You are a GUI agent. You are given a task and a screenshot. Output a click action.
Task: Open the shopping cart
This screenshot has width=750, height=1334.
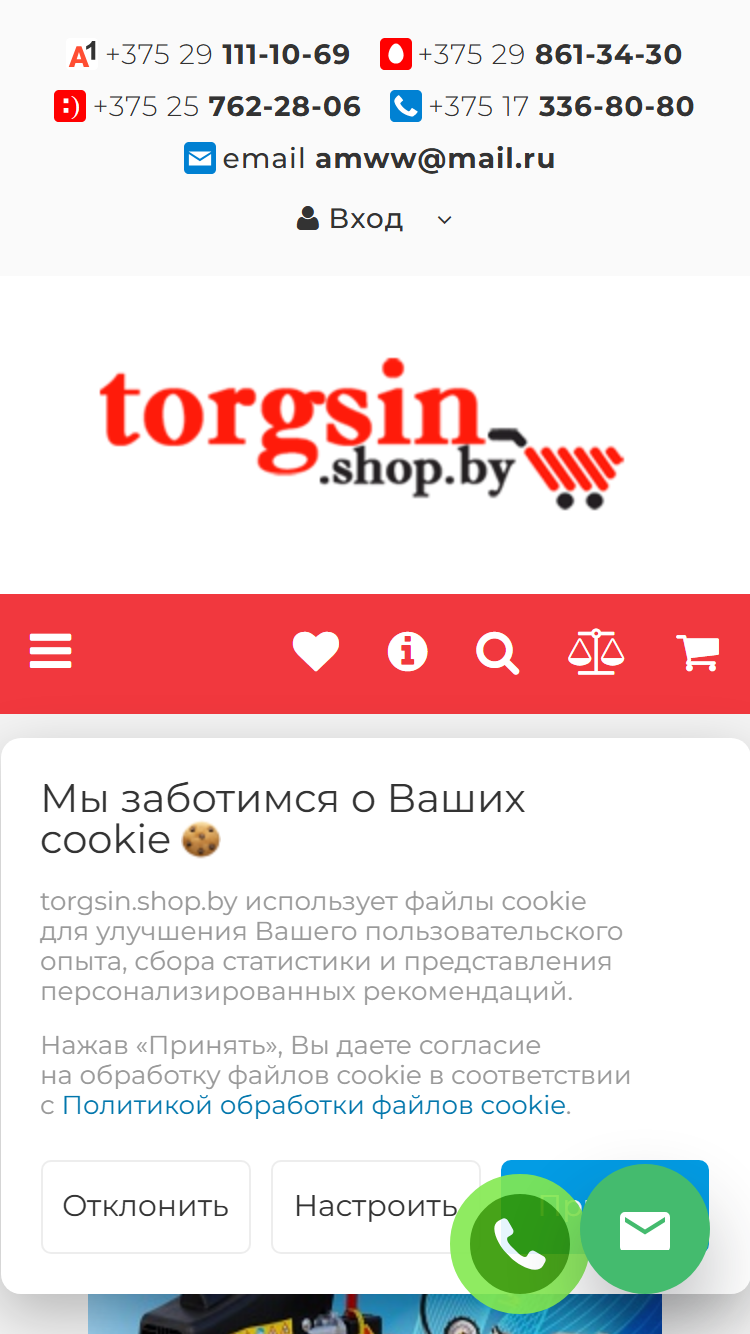[698, 652]
